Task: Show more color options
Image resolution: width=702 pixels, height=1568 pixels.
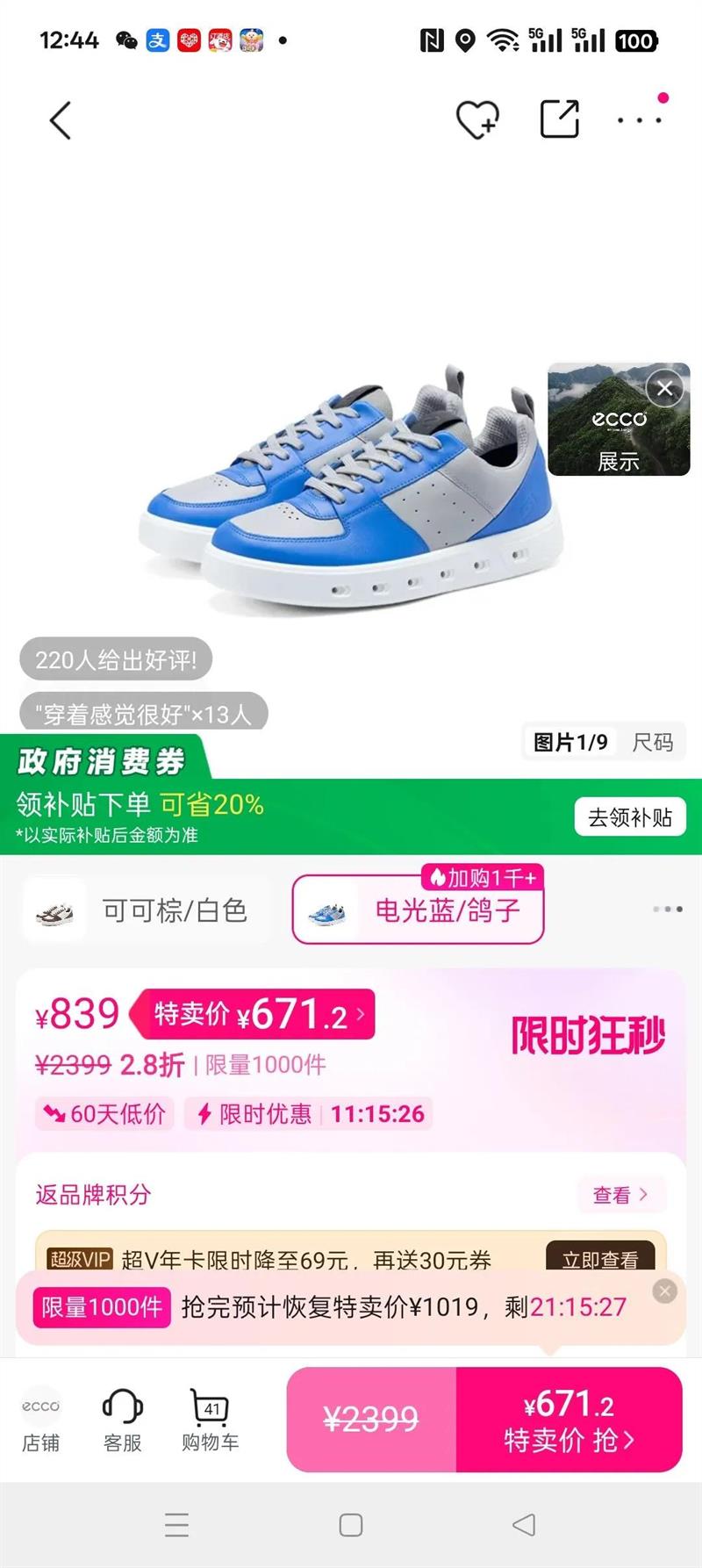Action: click(668, 910)
